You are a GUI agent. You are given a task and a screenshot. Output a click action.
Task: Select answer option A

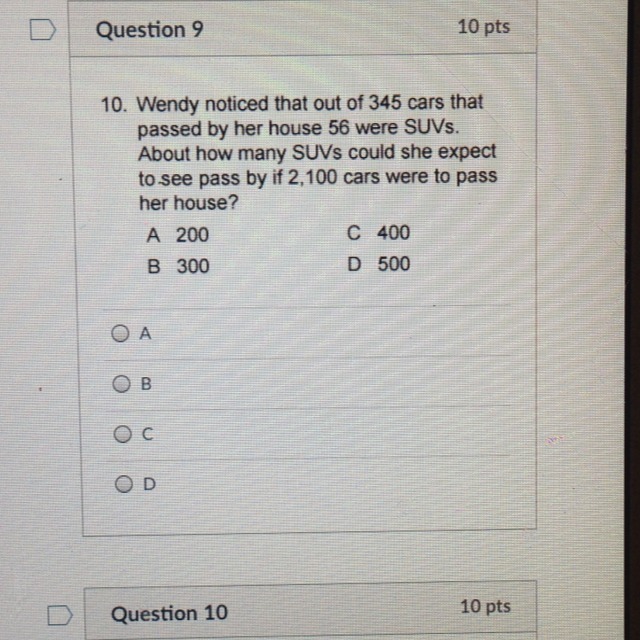point(121,334)
